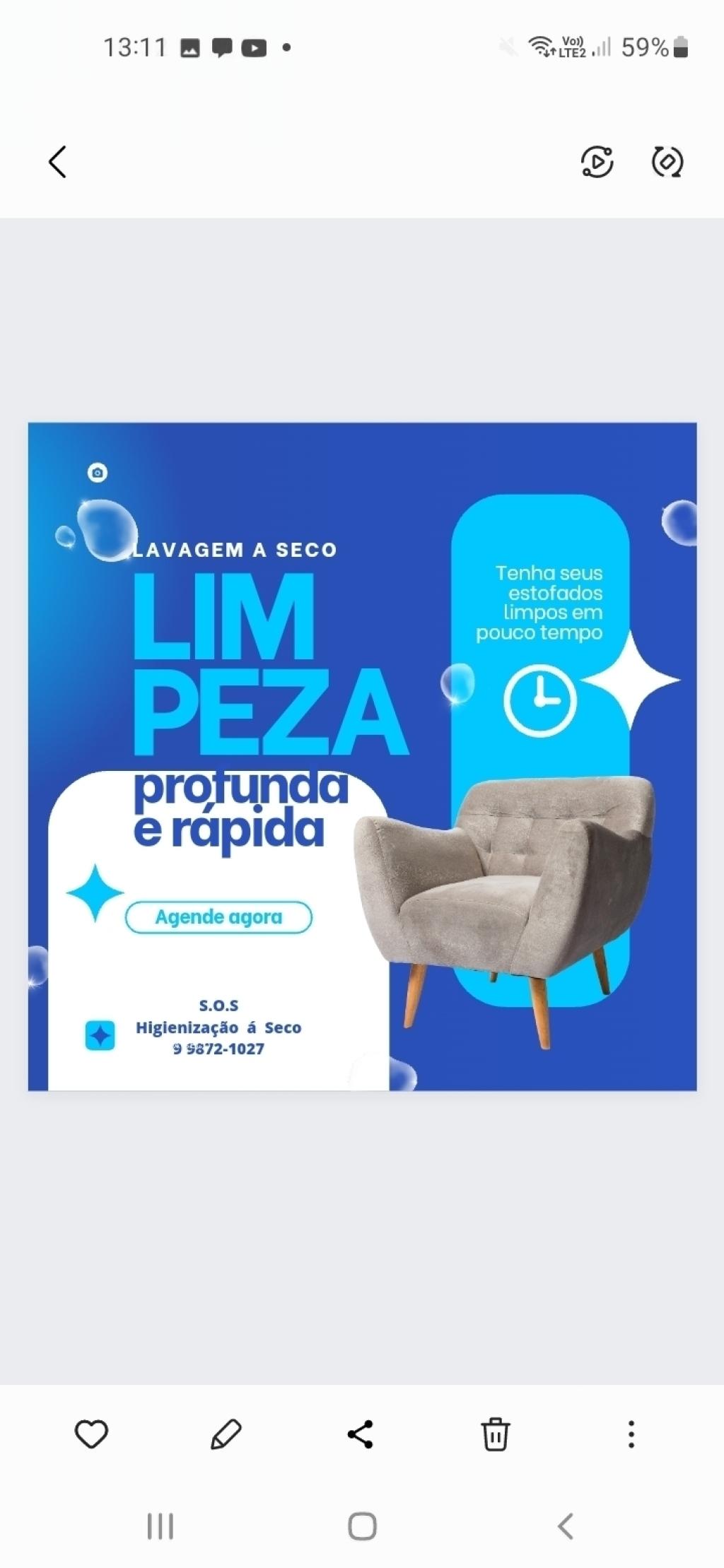Open the more options menu
724x1568 pixels.
pyautogui.click(x=631, y=1434)
